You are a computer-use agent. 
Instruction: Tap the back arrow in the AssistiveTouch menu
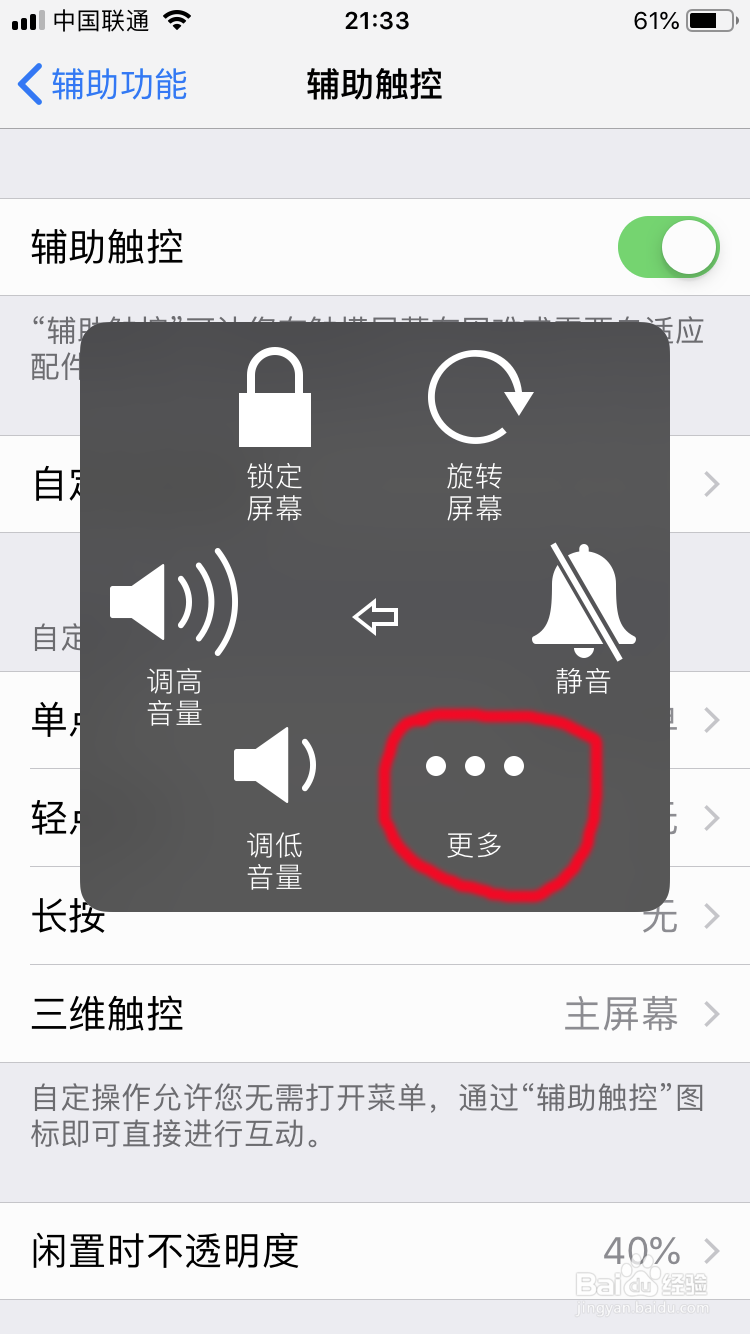374,617
